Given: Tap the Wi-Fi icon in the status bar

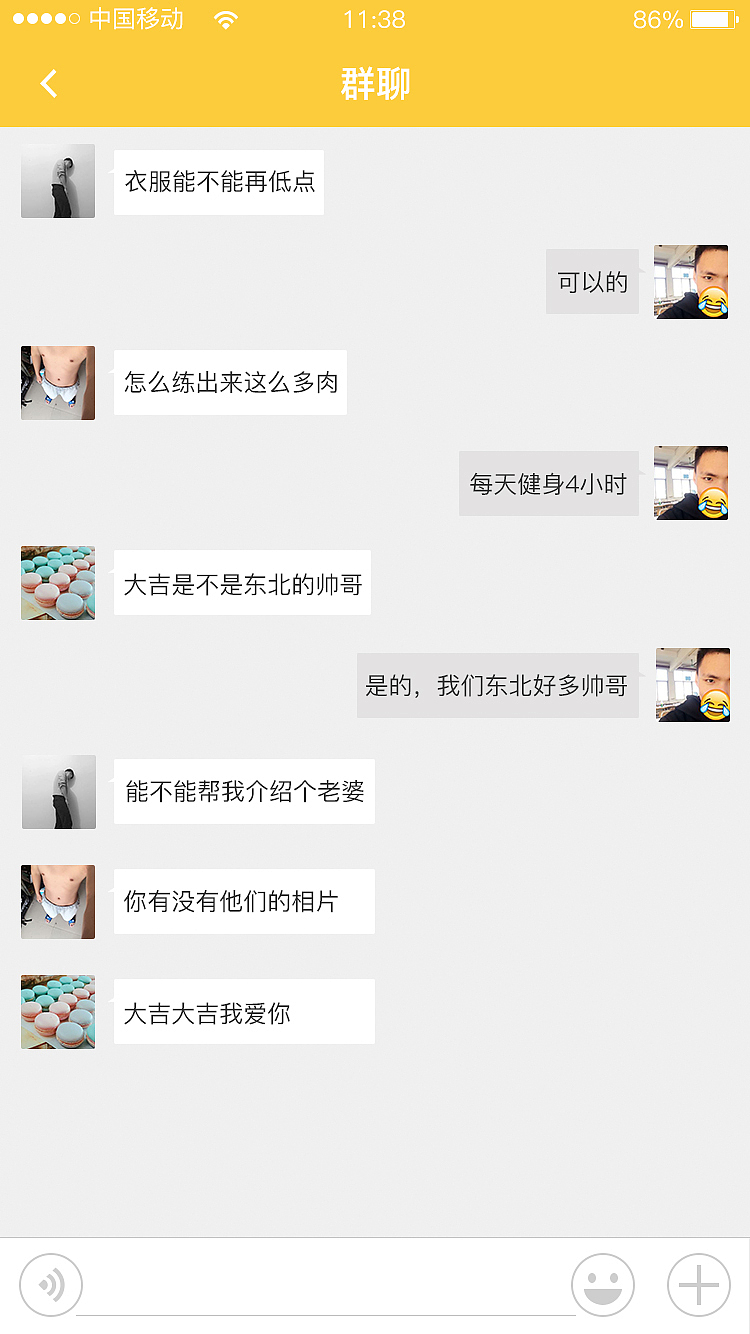Looking at the screenshot, I should (x=225, y=18).
